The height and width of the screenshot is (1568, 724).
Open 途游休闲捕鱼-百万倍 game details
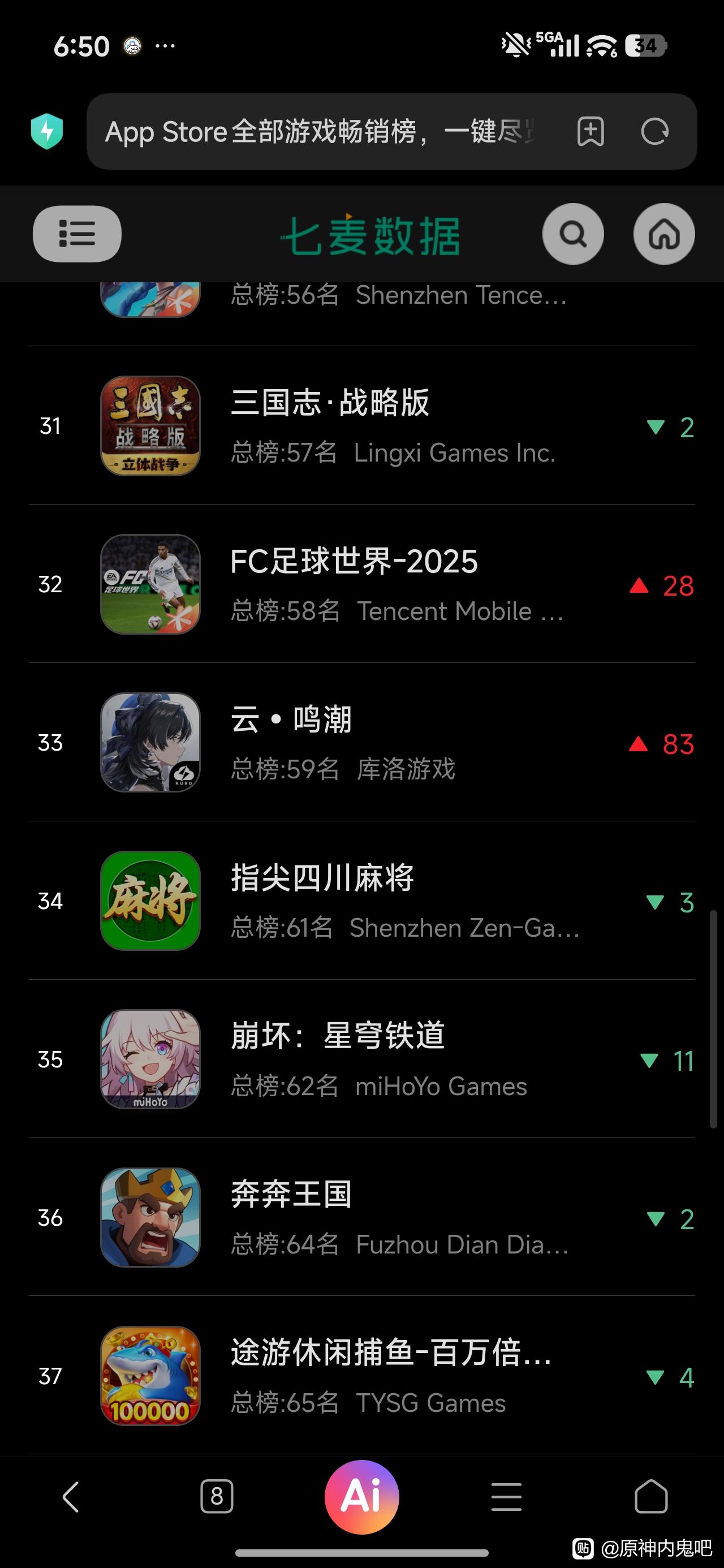(x=390, y=1352)
